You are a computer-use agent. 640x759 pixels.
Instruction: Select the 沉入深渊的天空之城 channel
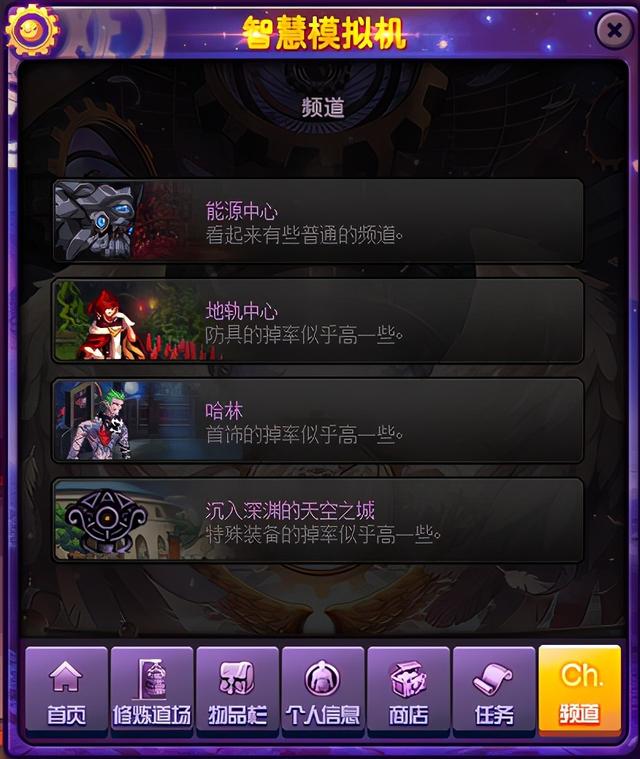(x=318, y=520)
